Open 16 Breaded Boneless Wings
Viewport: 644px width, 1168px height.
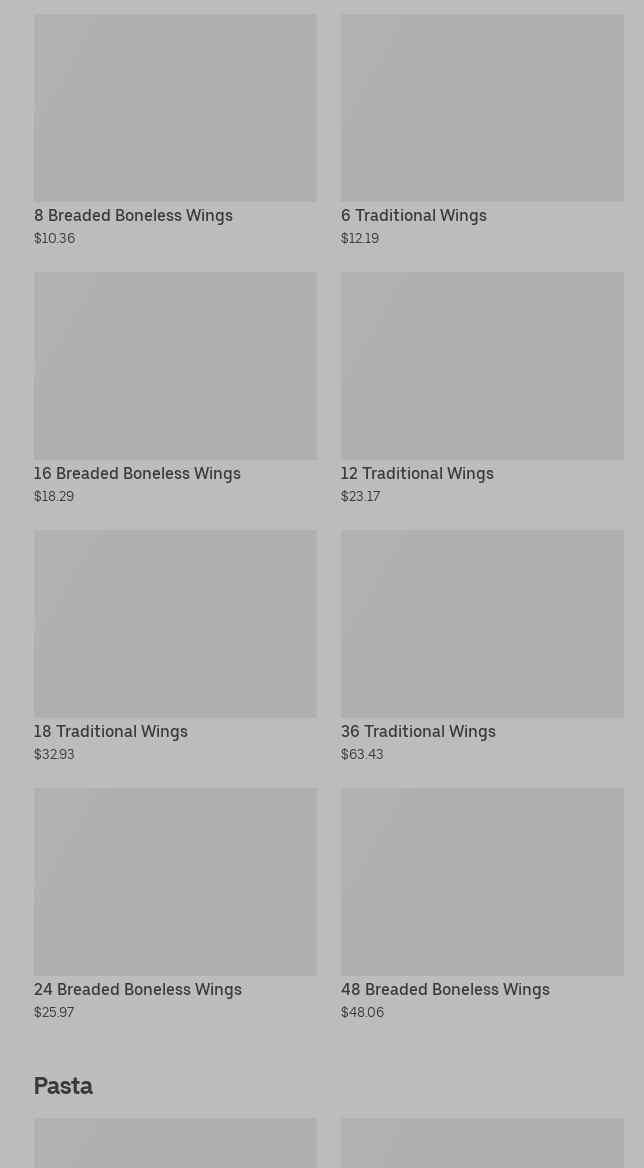[x=175, y=388]
